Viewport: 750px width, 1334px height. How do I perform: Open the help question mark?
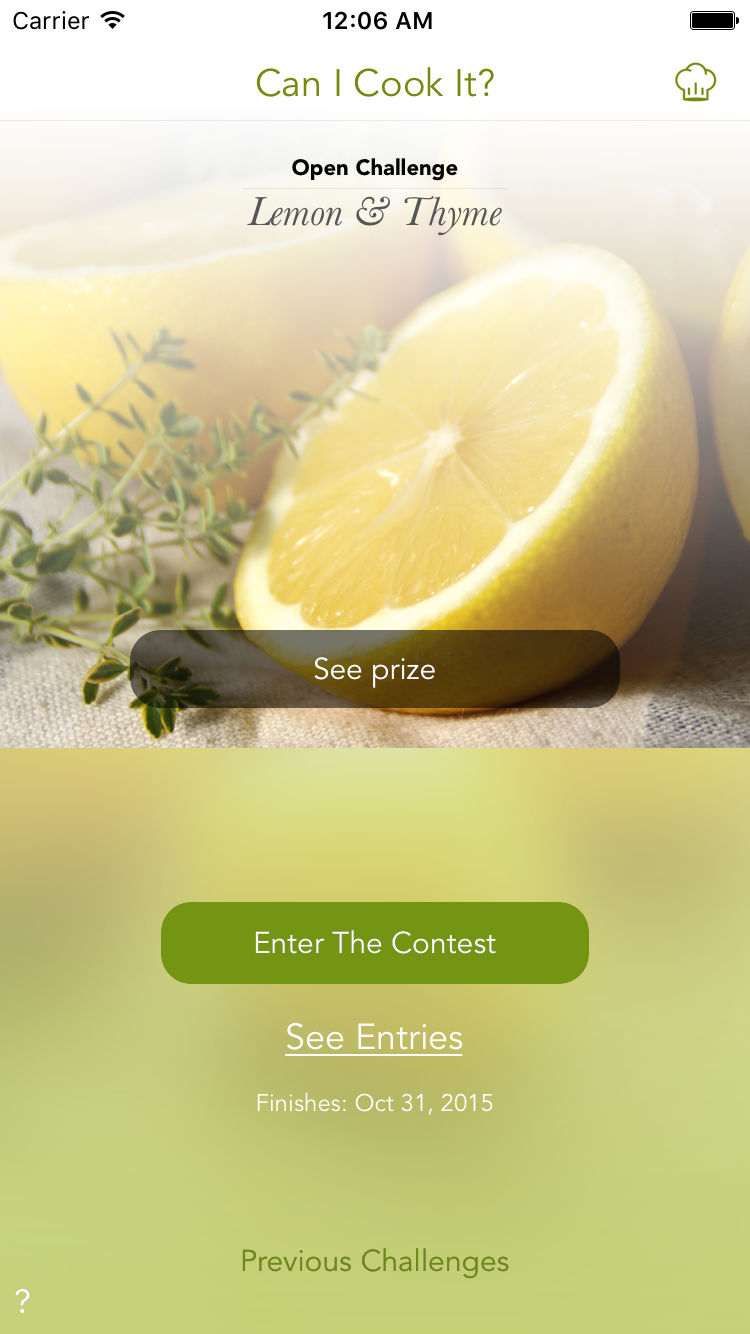pos(23,1301)
